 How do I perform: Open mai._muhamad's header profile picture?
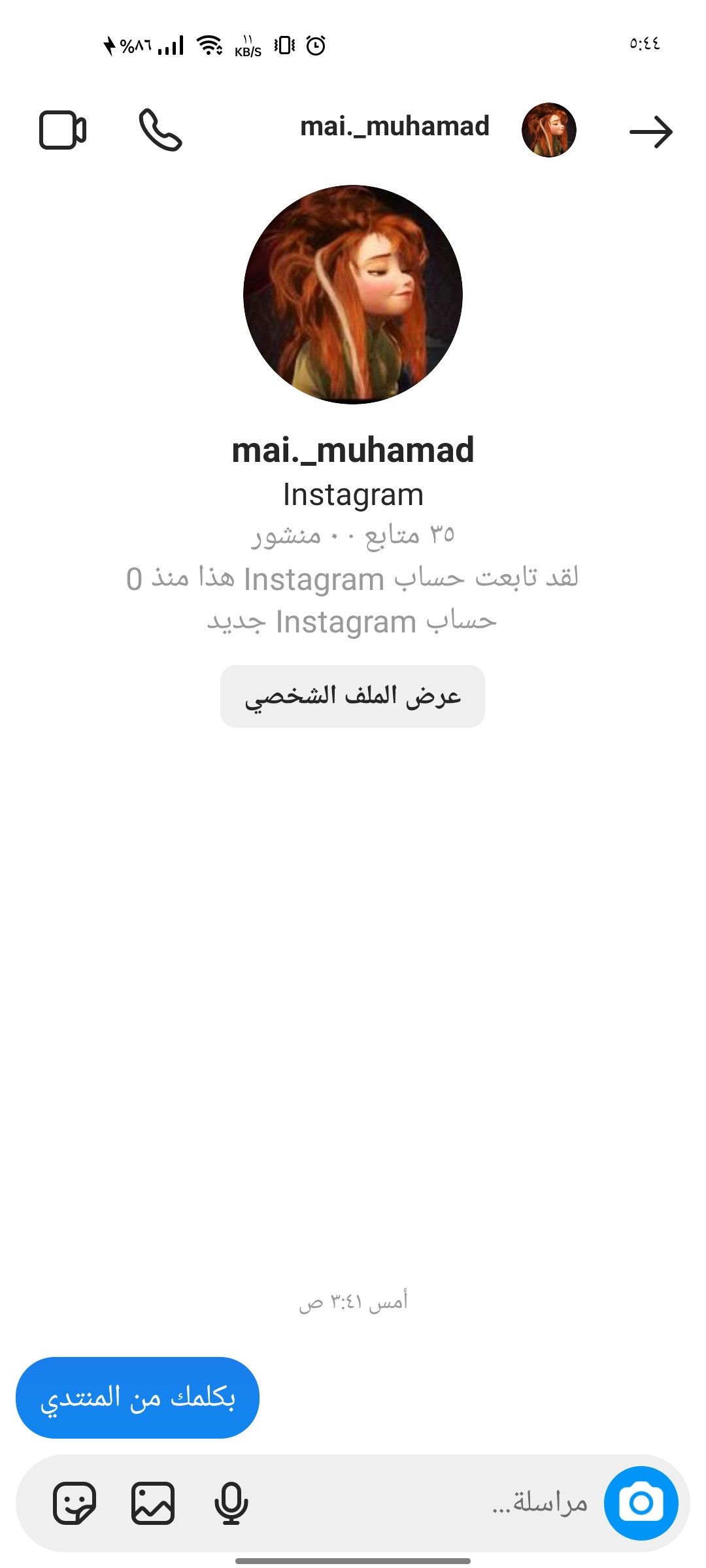click(548, 130)
